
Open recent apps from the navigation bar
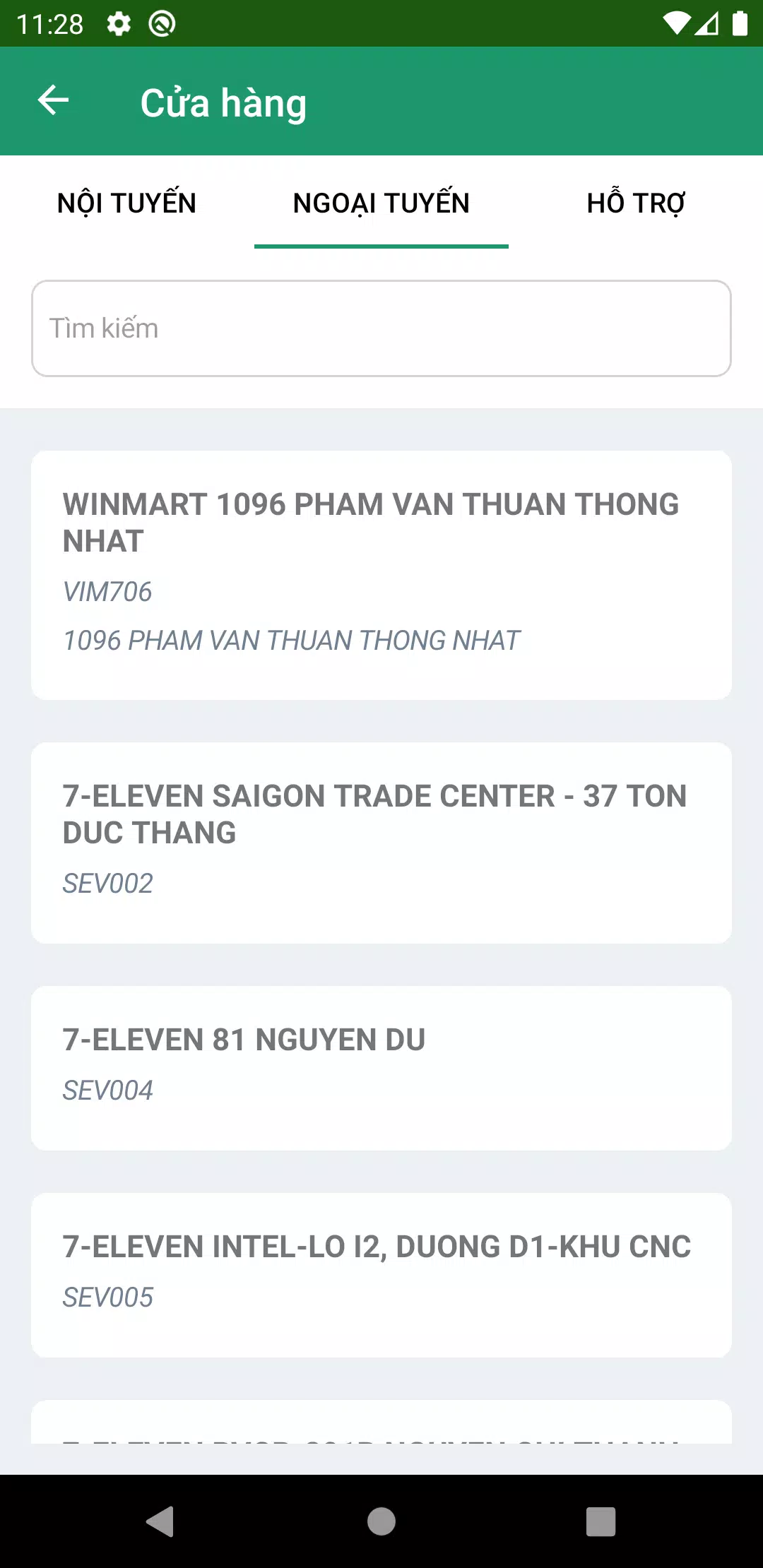pos(601,1521)
